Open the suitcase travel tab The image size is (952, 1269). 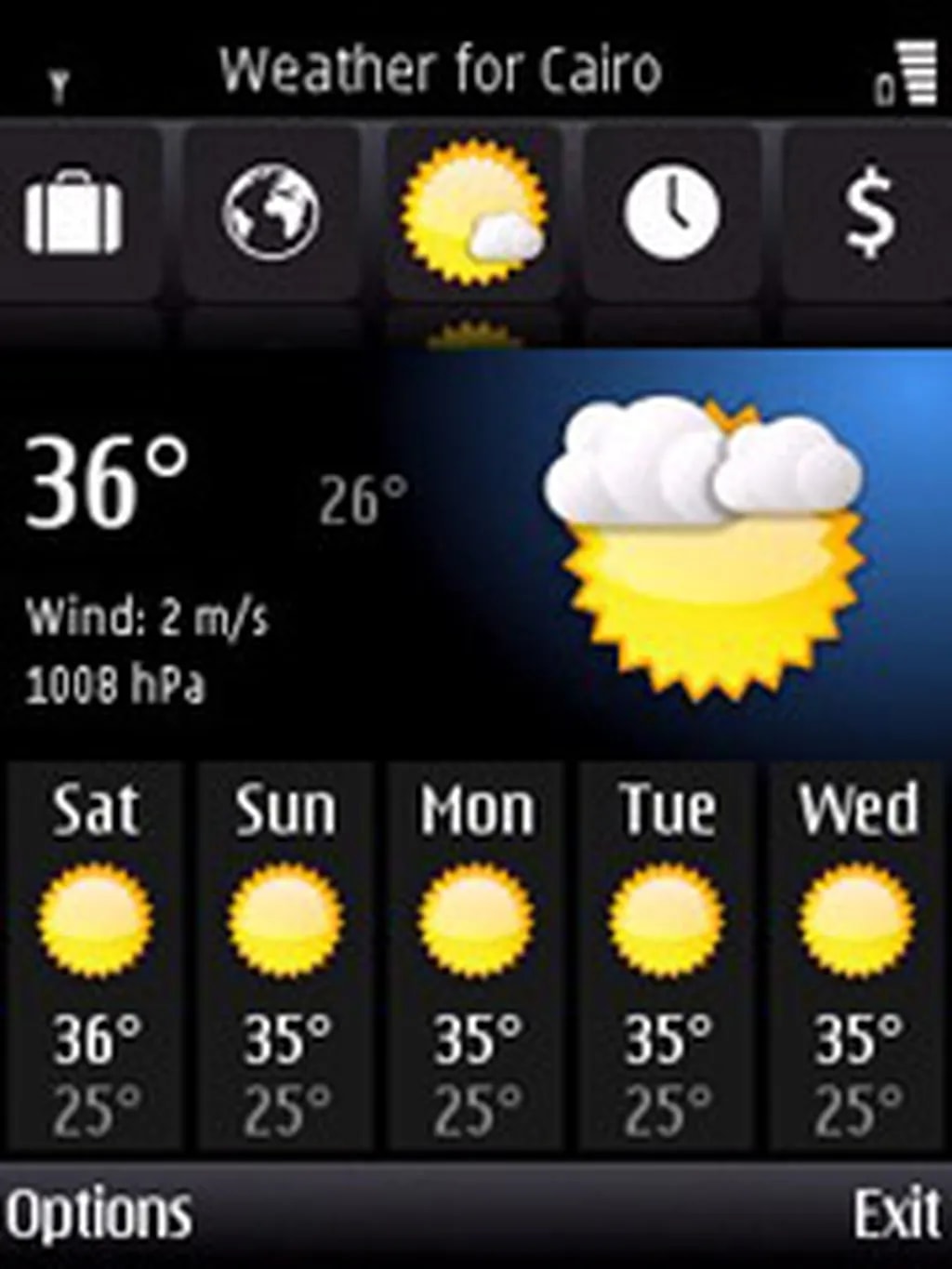point(74,212)
